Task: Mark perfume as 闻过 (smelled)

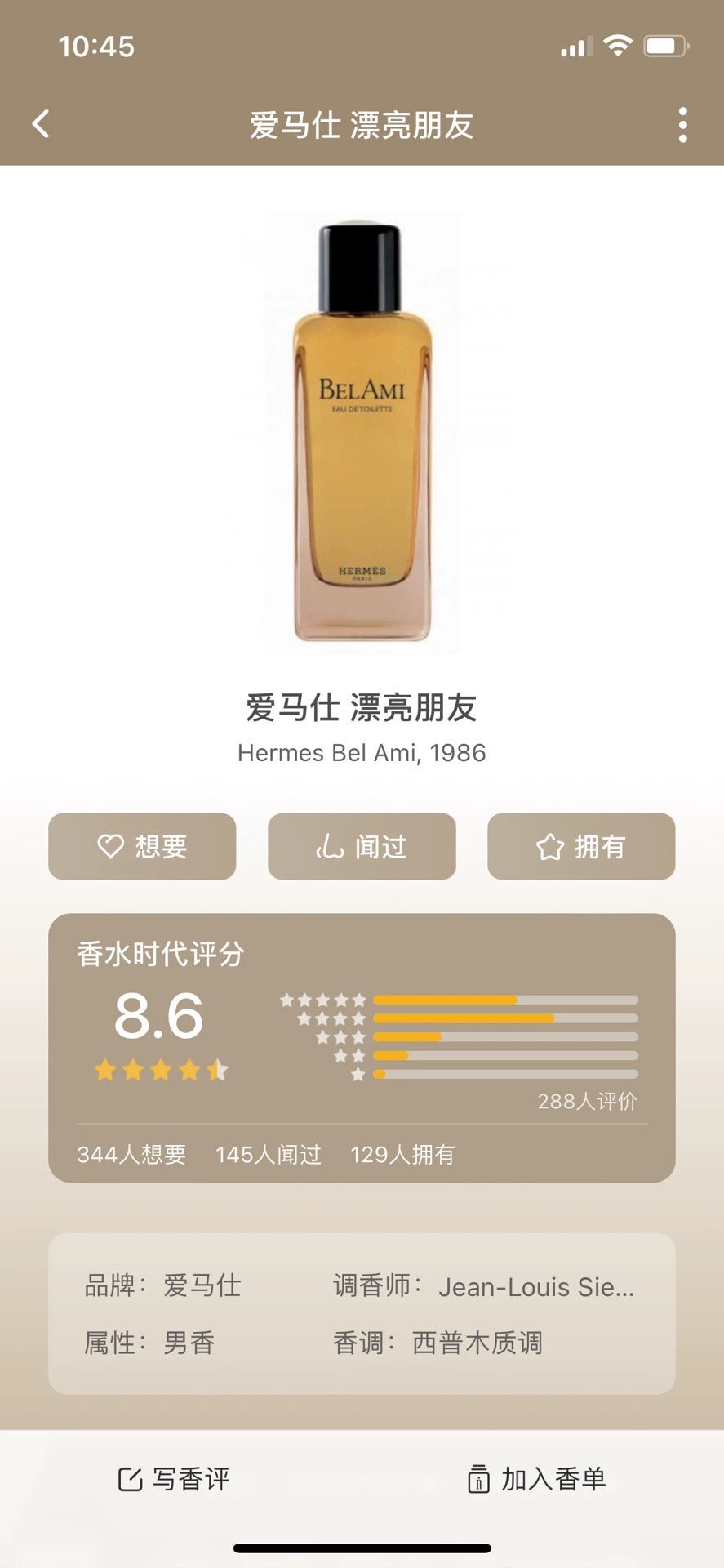Action: pos(362,846)
